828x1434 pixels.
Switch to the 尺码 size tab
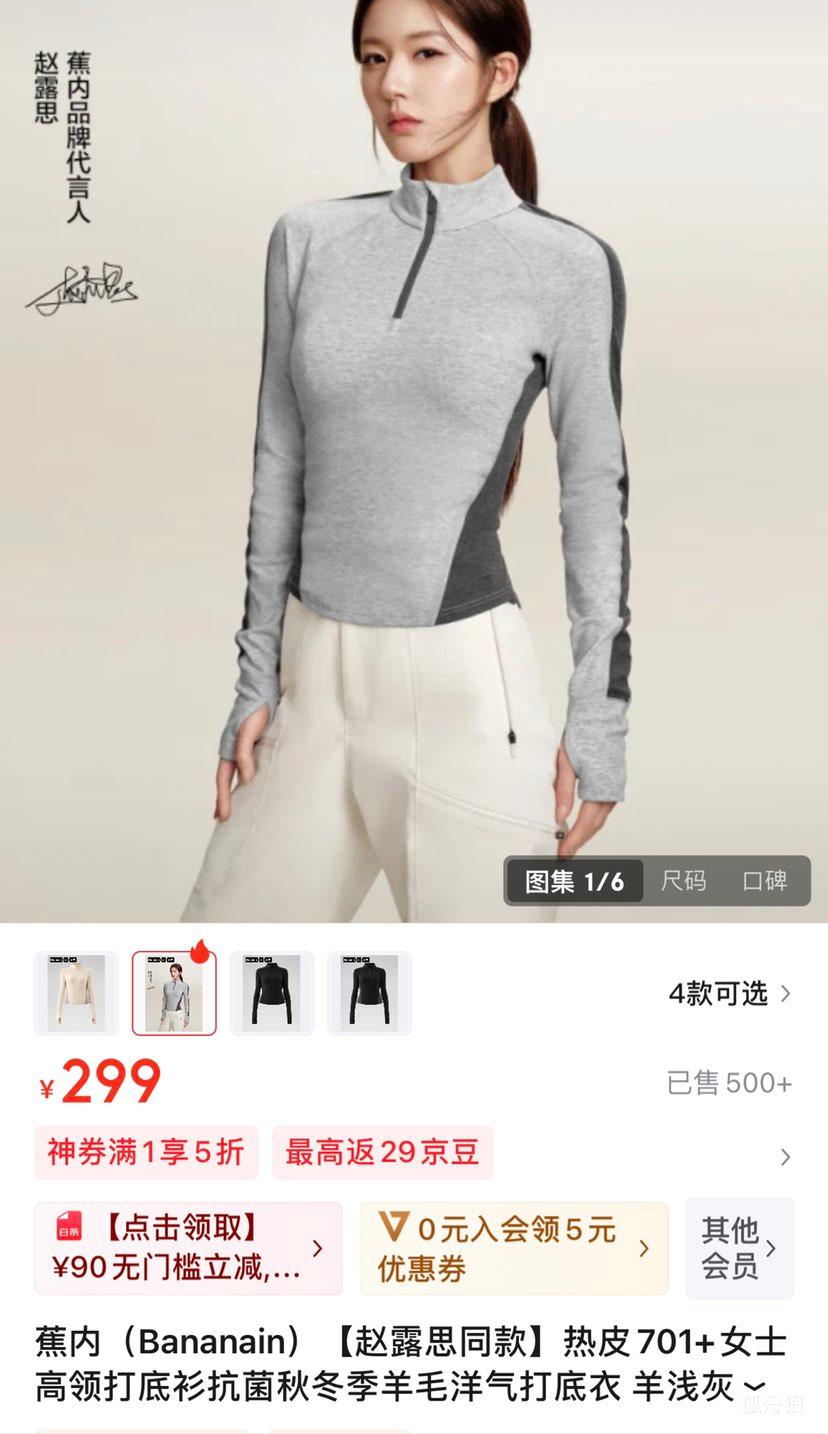[x=682, y=881]
